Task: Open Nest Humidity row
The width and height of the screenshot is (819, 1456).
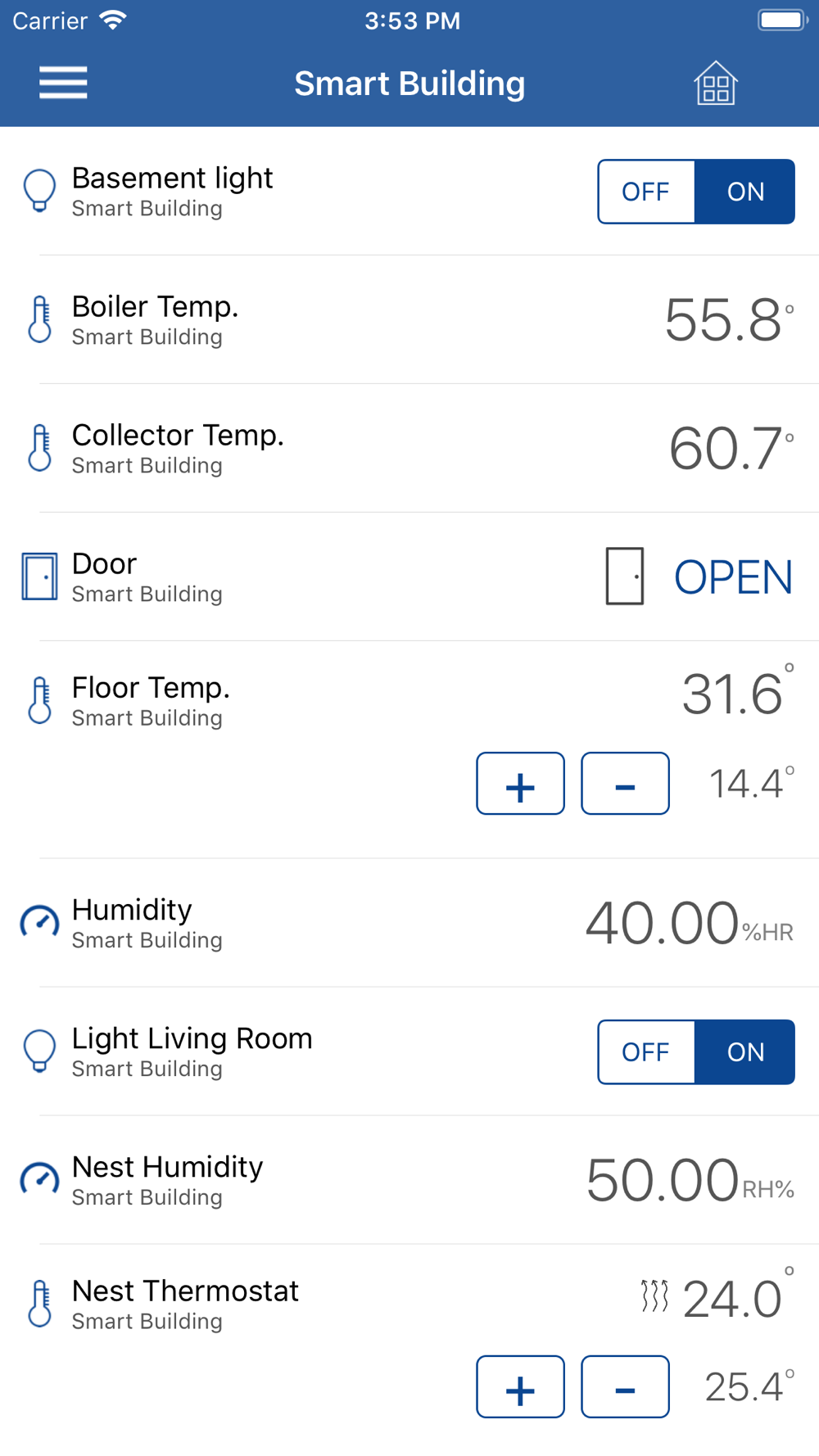Action: coord(409,1181)
